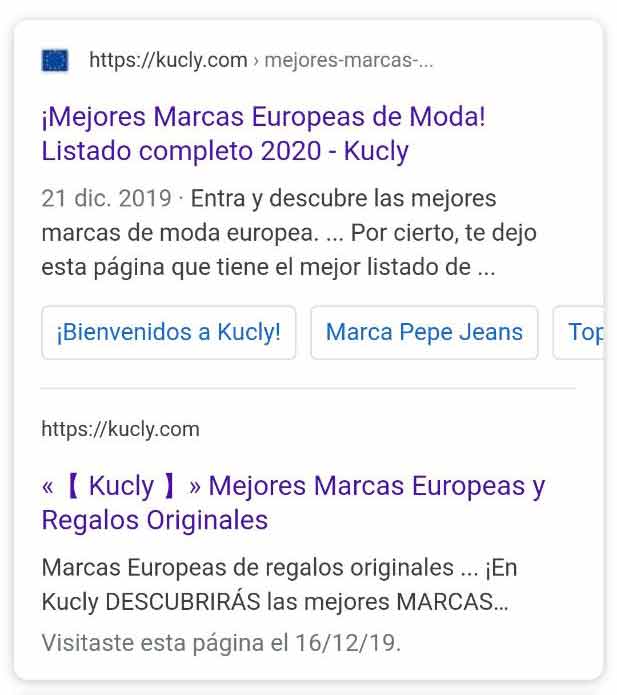
Task: Select the partially visible Top sitelink chip
Action: pyautogui.click(x=583, y=332)
